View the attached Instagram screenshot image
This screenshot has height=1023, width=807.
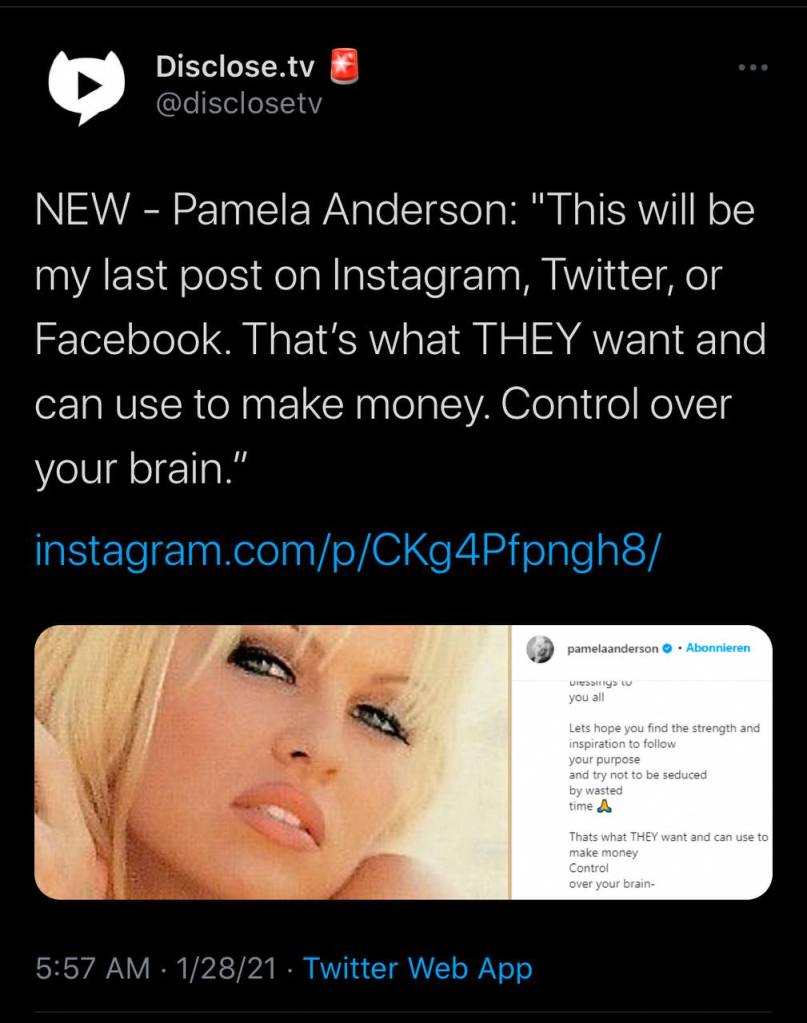(x=403, y=761)
